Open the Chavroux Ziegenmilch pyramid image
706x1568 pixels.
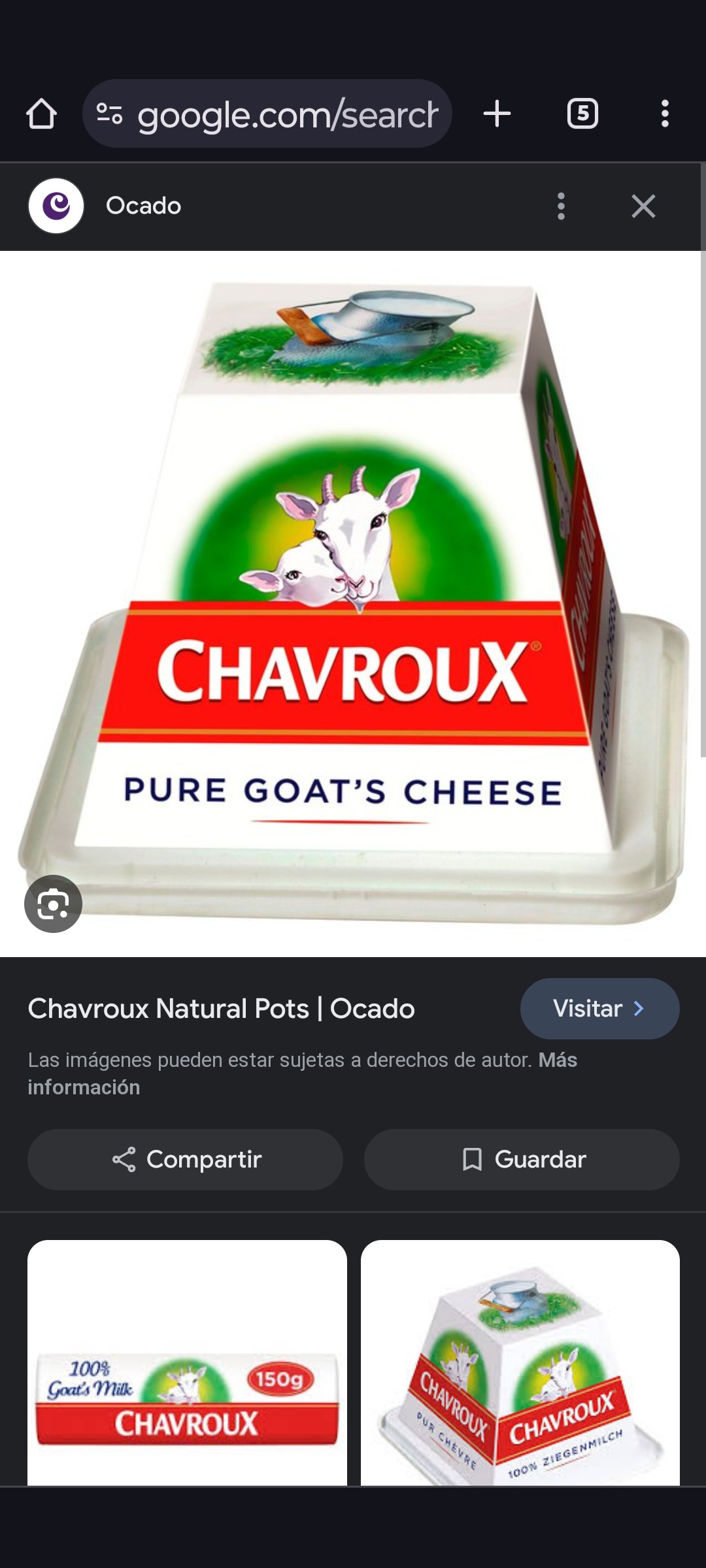click(520, 1362)
